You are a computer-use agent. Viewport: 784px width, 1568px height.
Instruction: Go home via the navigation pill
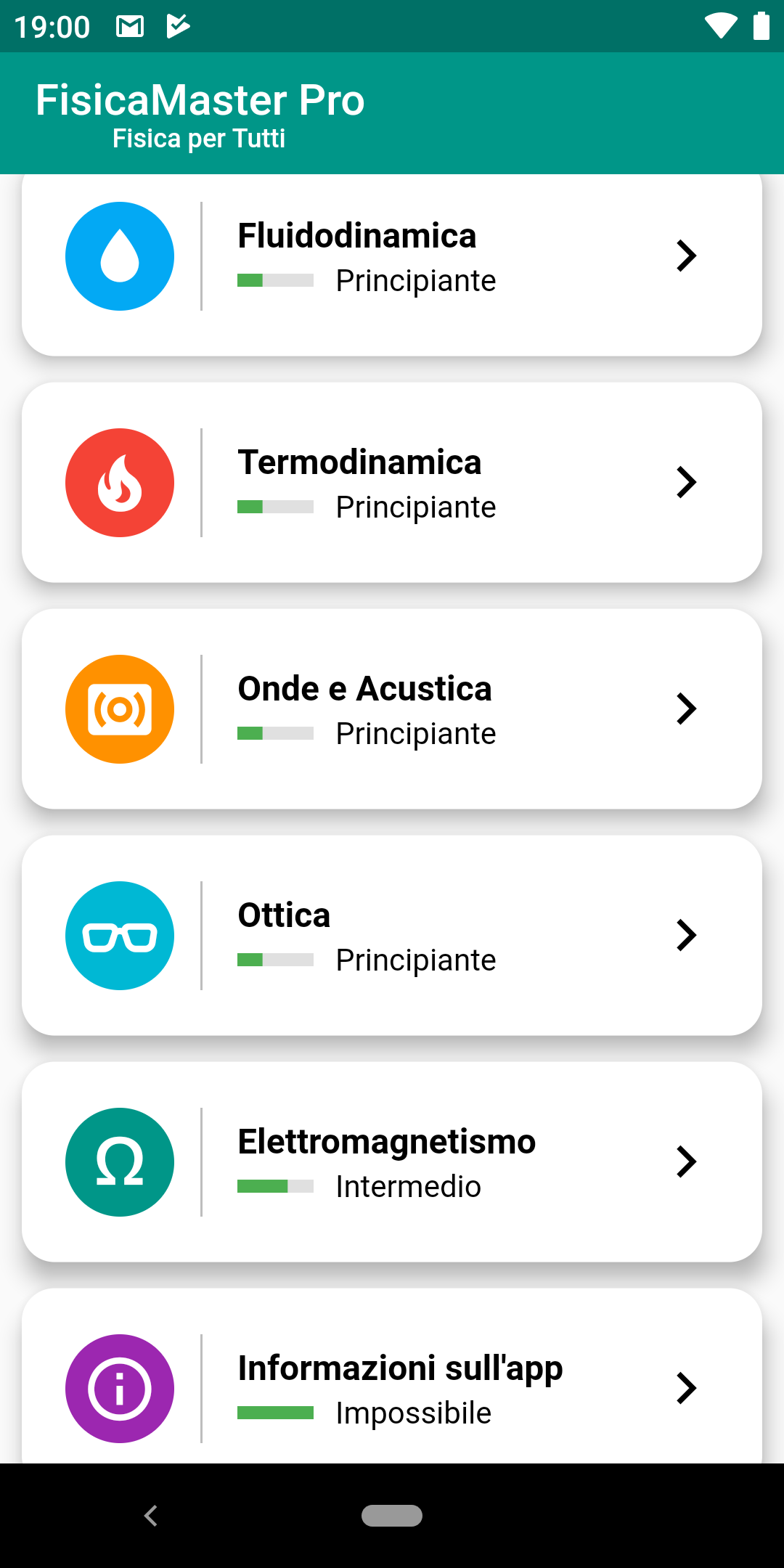[x=392, y=1516]
